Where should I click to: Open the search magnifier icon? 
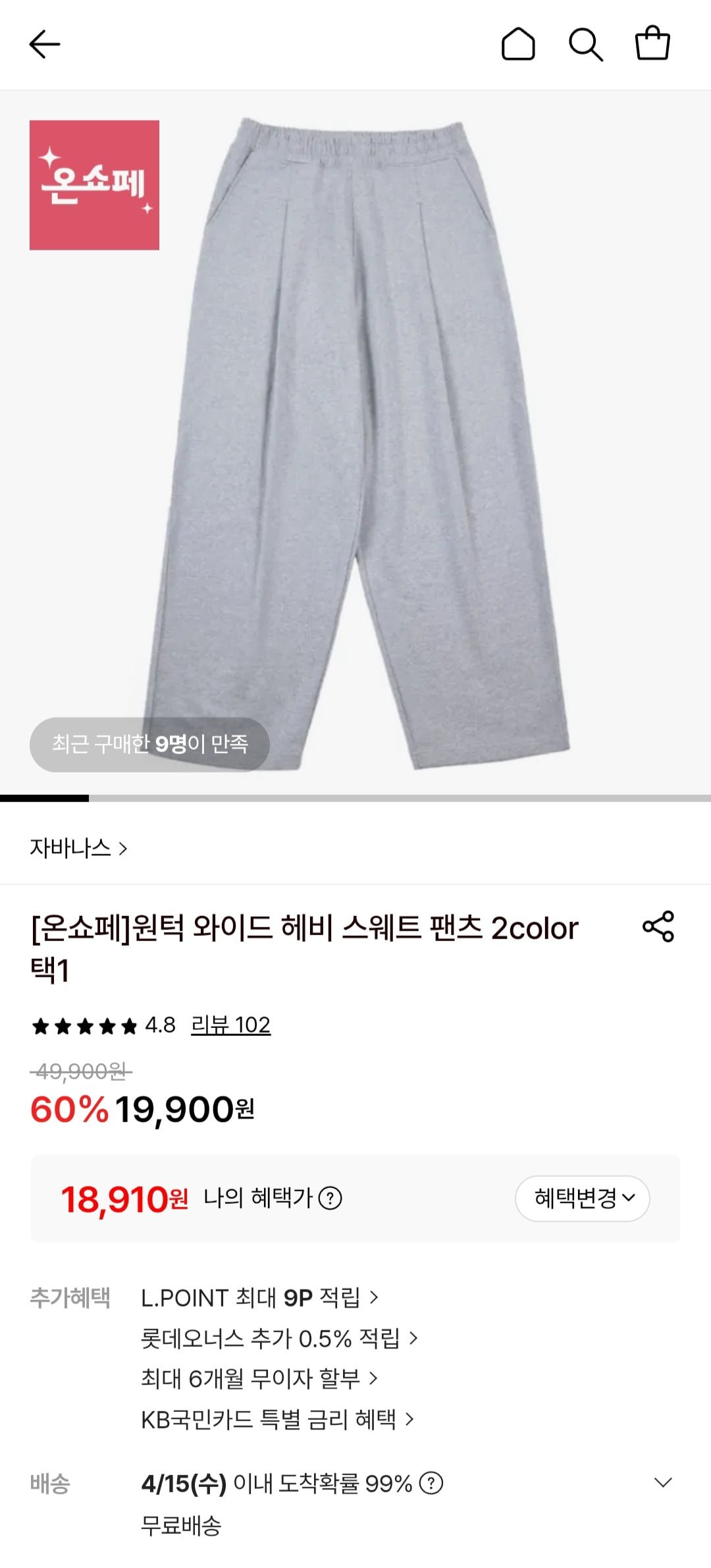coord(585,45)
